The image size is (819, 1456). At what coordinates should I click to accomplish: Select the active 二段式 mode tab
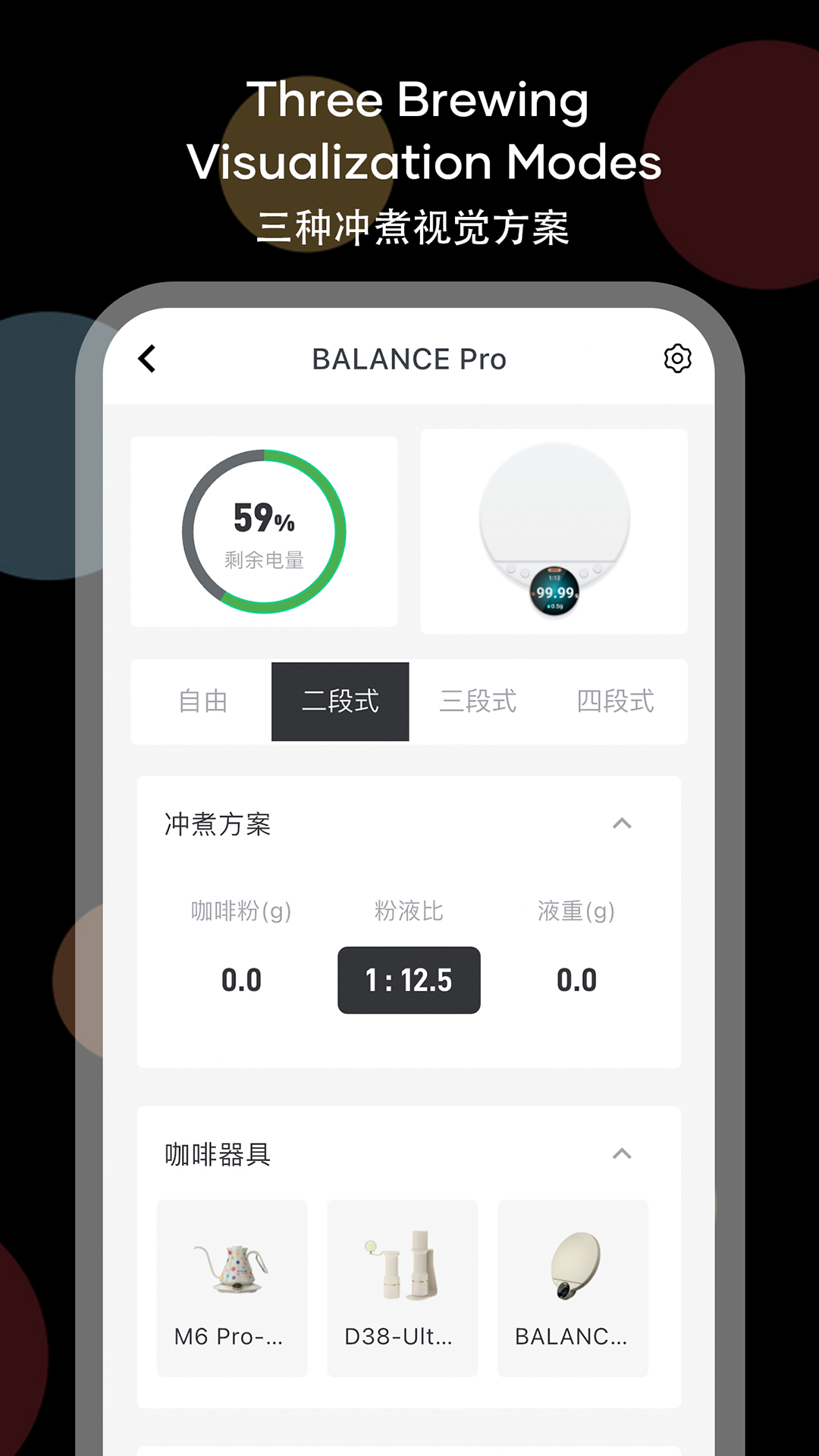point(340,701)
